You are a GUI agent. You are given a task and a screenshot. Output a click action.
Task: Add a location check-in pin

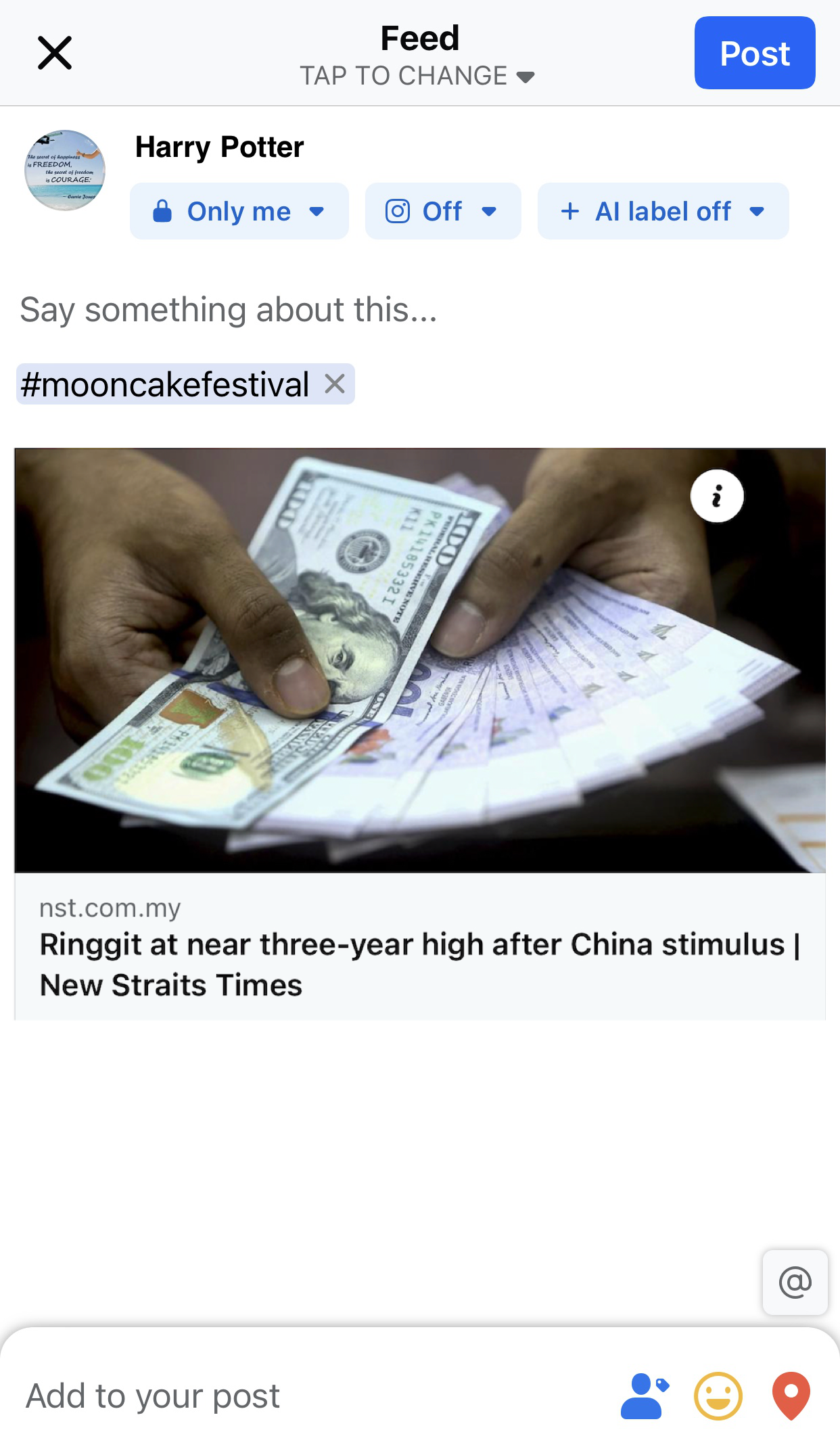point(791,1396)
